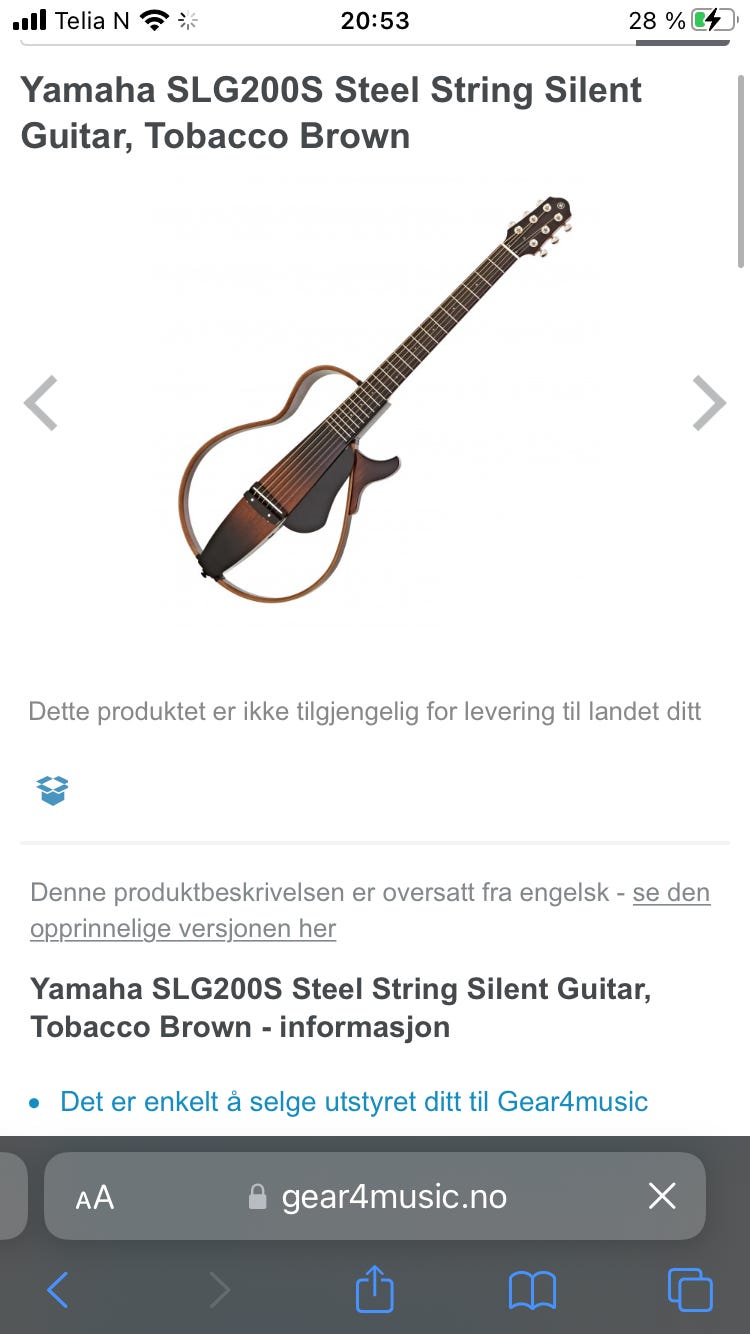Viewport: 750px width, 1334px height.
Task: Open the Safari bookmarks
Action: click(532, 1290)
